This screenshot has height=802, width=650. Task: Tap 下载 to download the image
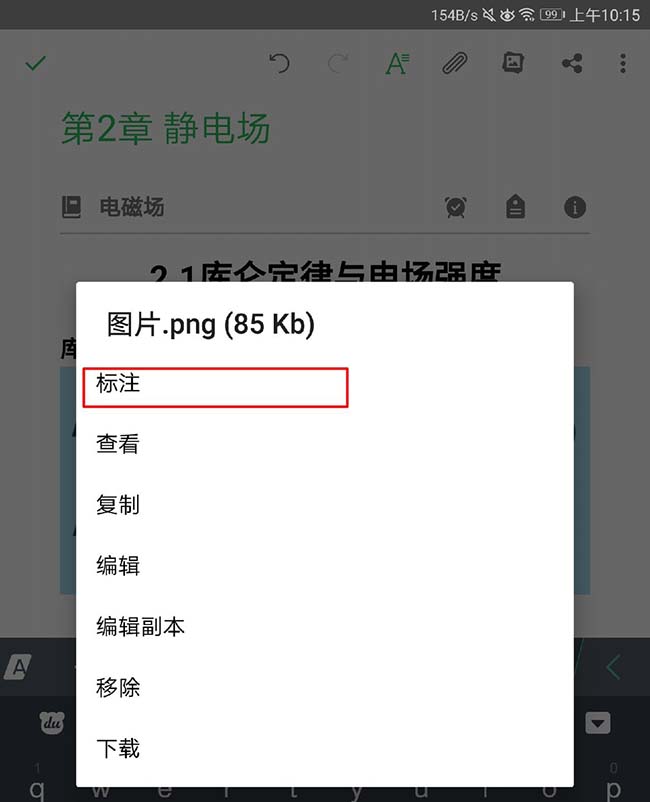pyautogui.click(x=118, y=748)
